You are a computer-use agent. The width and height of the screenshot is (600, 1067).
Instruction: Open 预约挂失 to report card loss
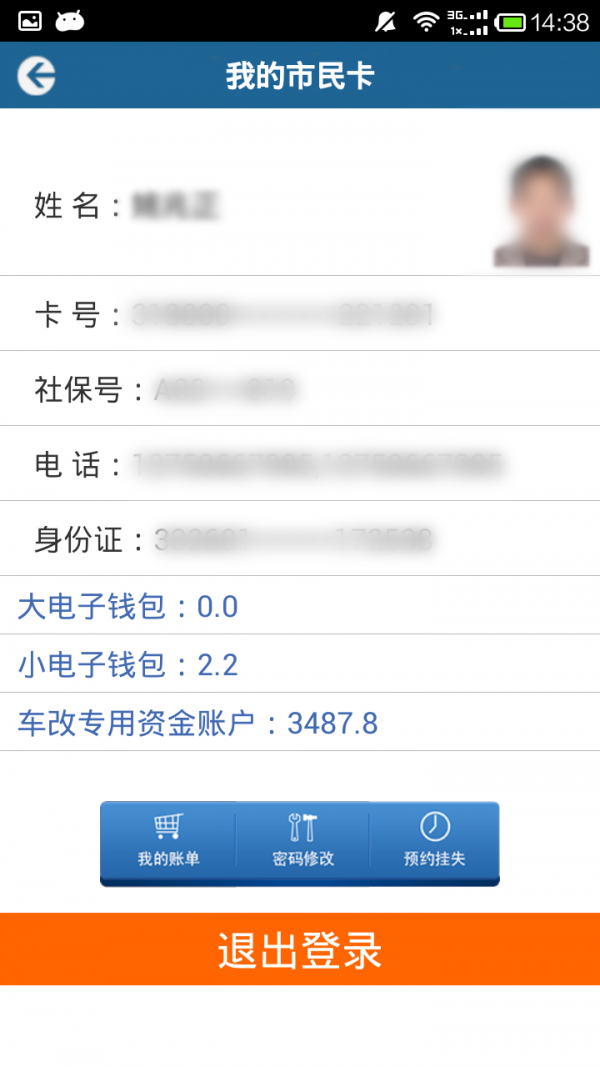(x=434, y=841)
